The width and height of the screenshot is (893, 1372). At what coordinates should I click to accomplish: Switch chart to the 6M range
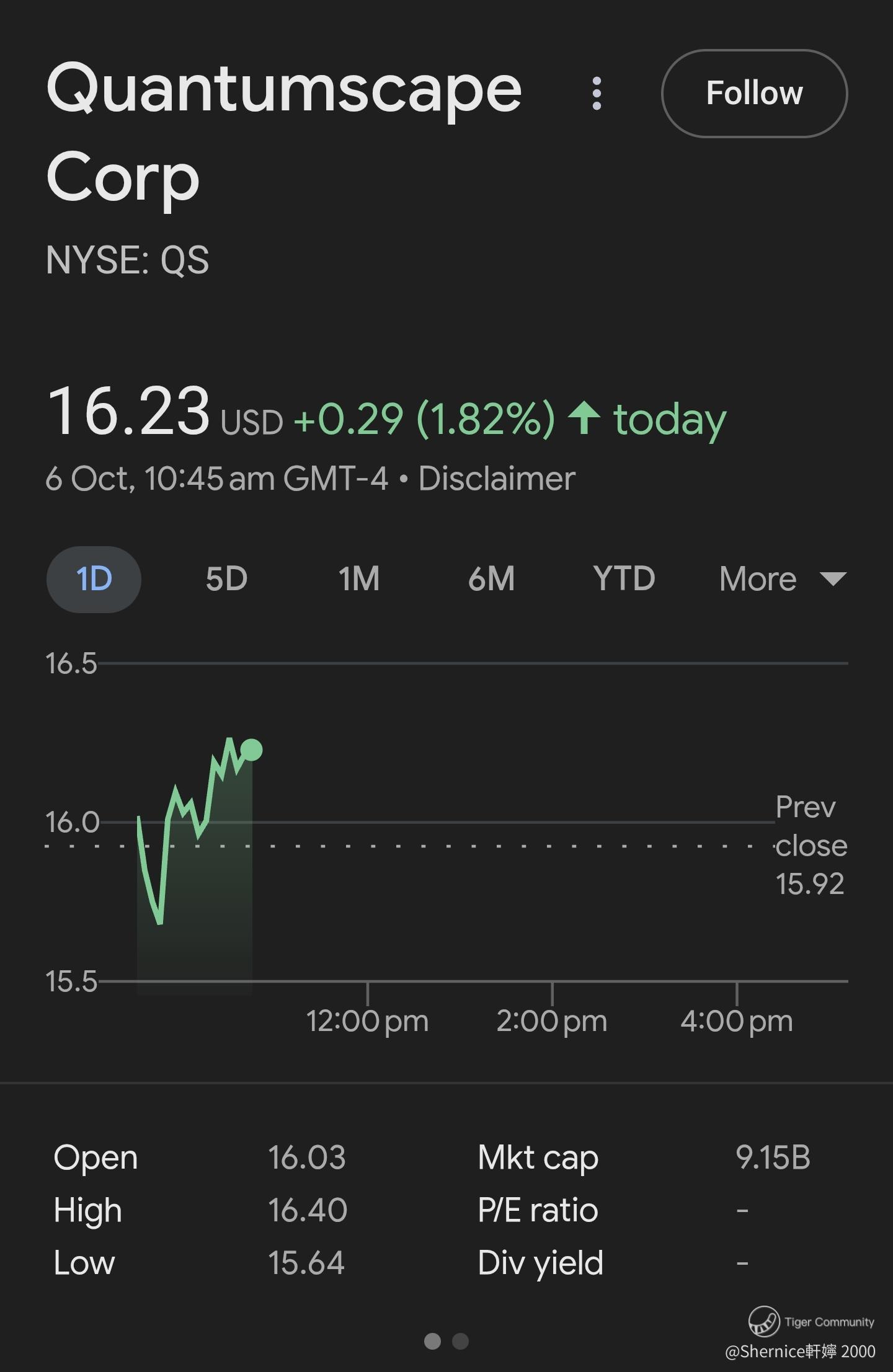[491, 579]
